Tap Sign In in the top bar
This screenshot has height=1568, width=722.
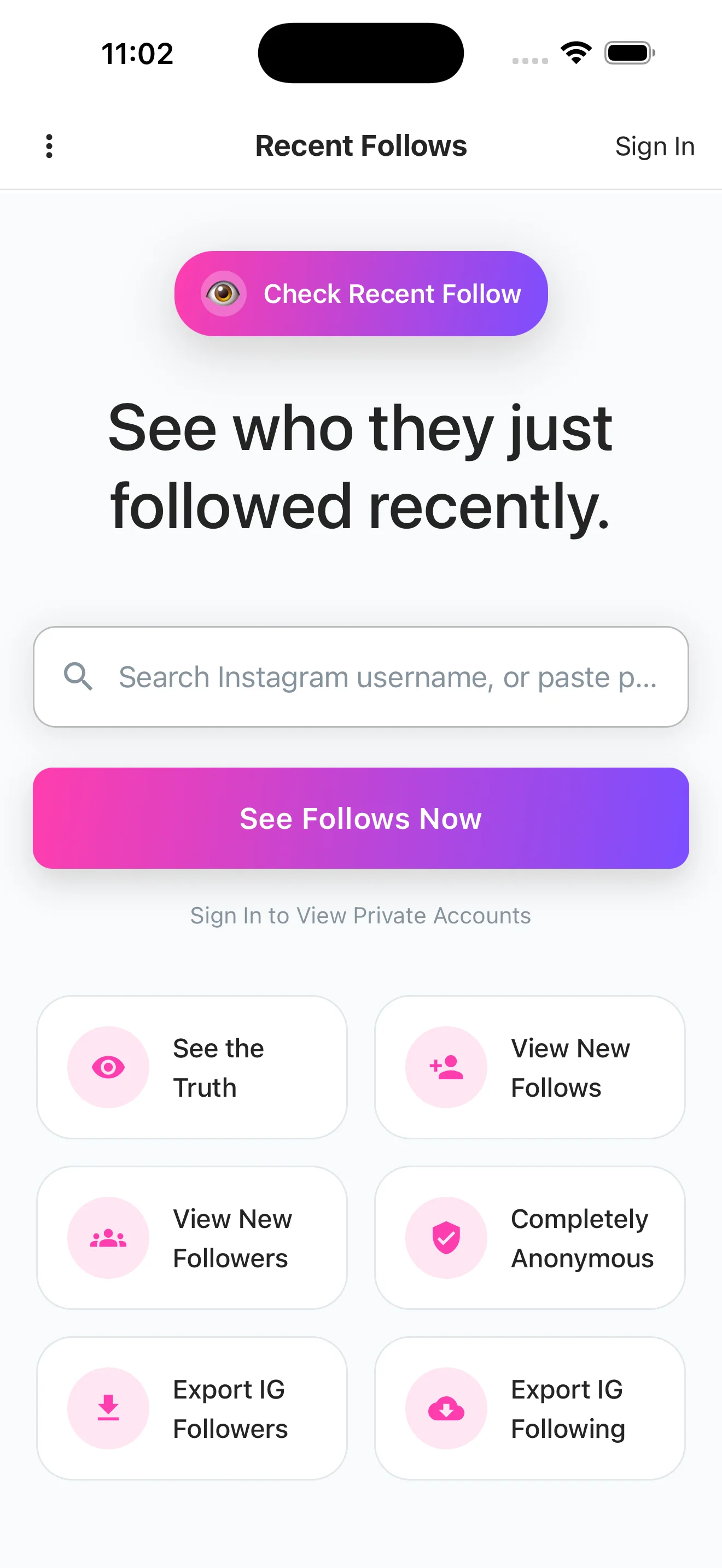point(654,146)
